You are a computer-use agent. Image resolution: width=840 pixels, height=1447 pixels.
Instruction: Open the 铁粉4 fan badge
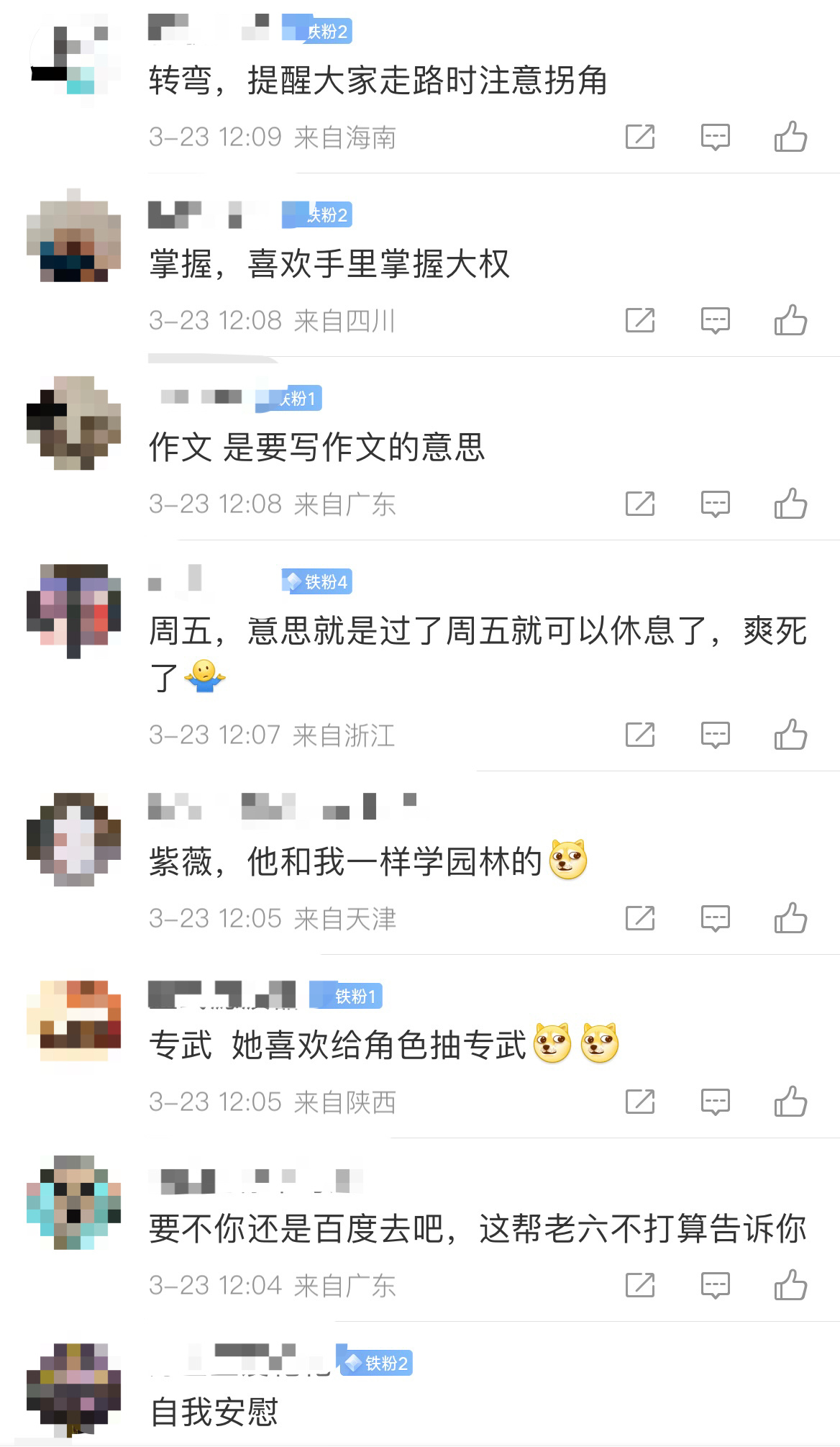(x=316, y=581)
